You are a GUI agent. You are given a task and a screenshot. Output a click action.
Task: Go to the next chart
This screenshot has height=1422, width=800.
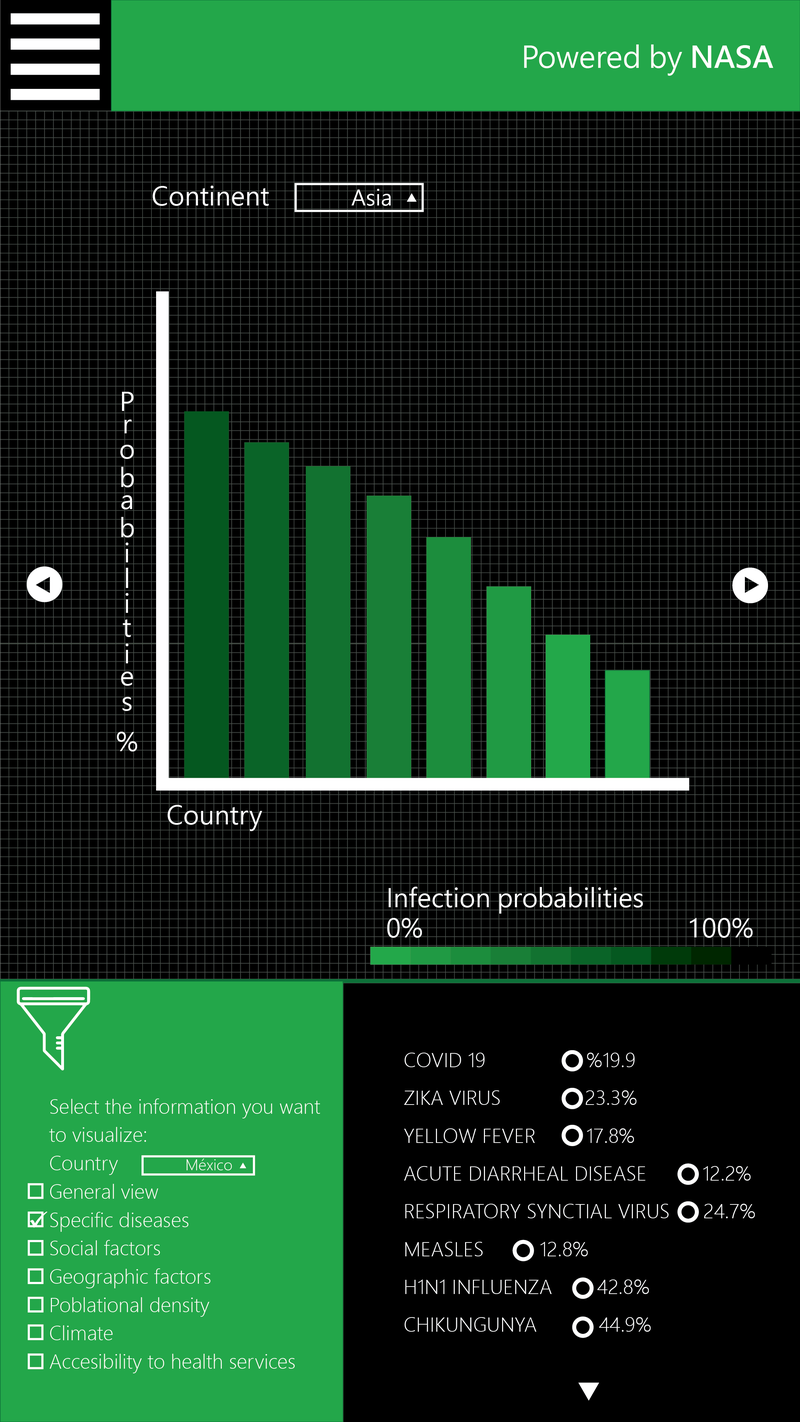click(x=750, y=584)
